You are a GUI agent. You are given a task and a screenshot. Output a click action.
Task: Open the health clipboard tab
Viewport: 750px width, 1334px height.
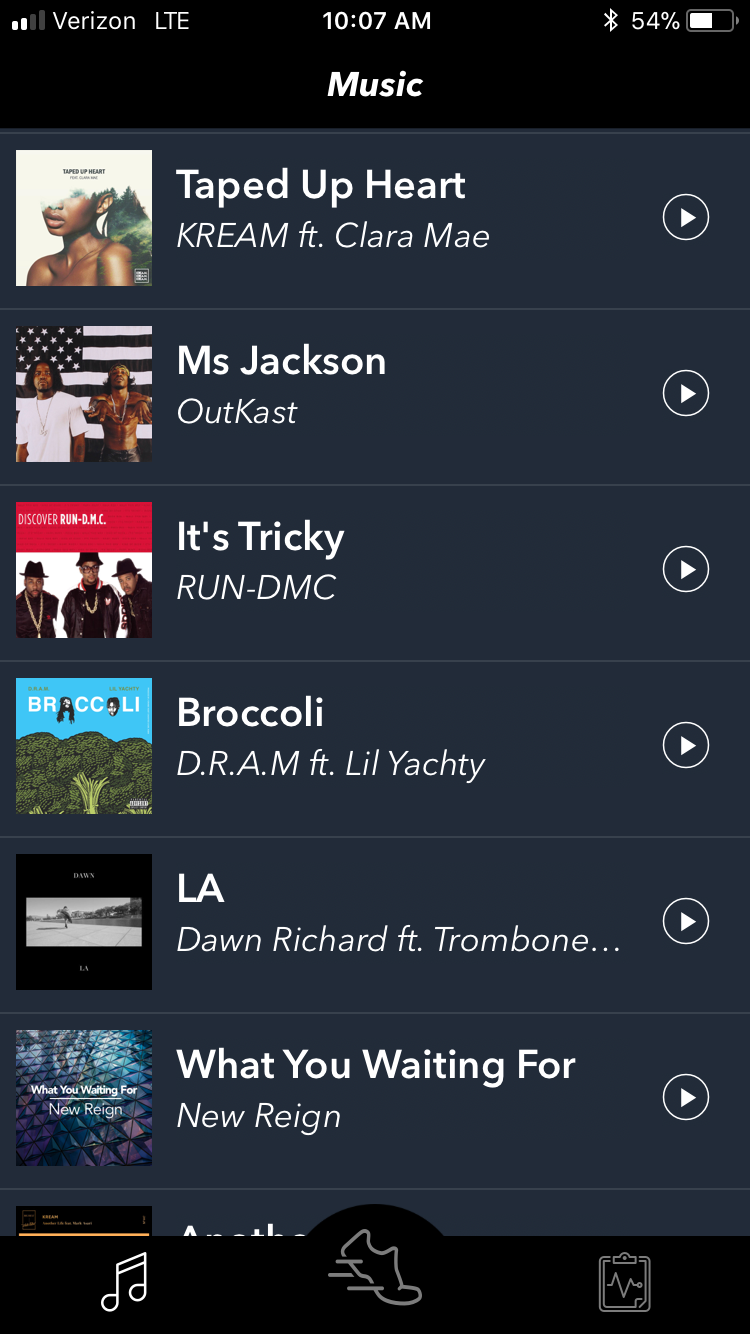pyautogui.click(x=624, y=1282)
